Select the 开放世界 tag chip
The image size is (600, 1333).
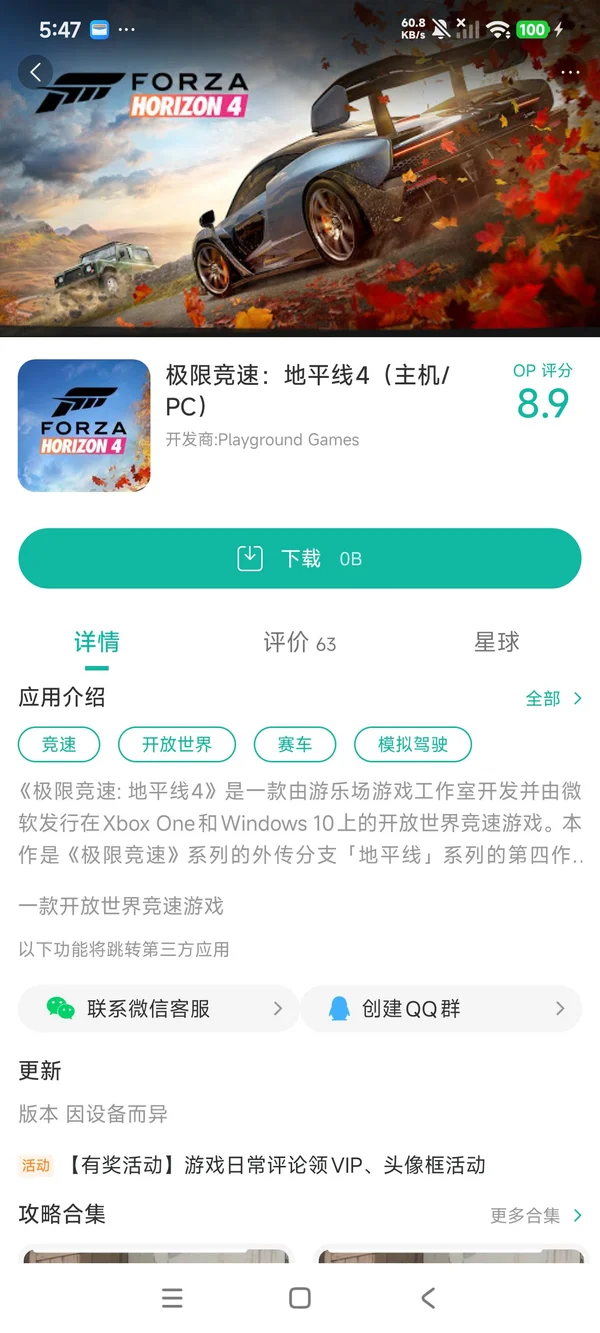pos(177,744)
